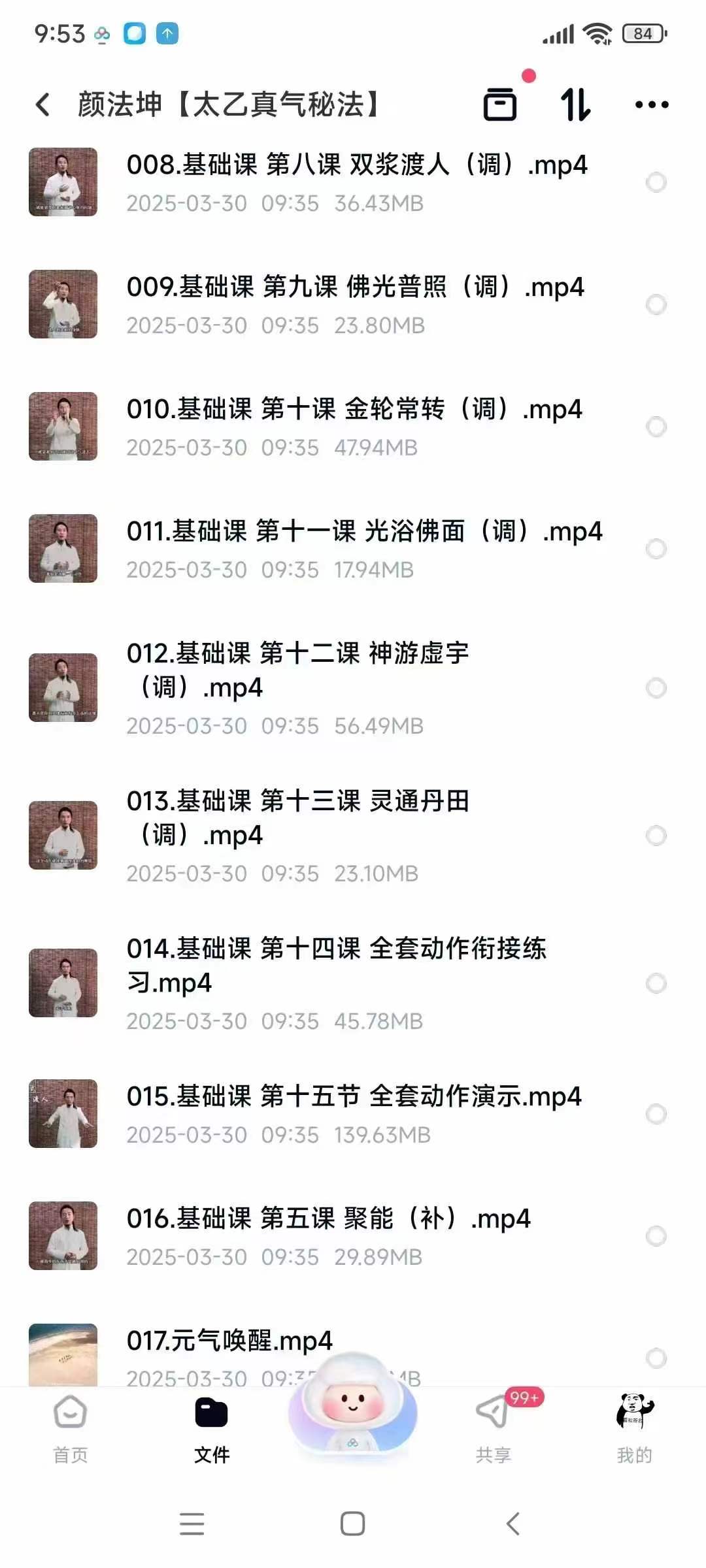Switch to the 首页 tab
This screenshot has height=1568, width=706.
point(70,1429)
